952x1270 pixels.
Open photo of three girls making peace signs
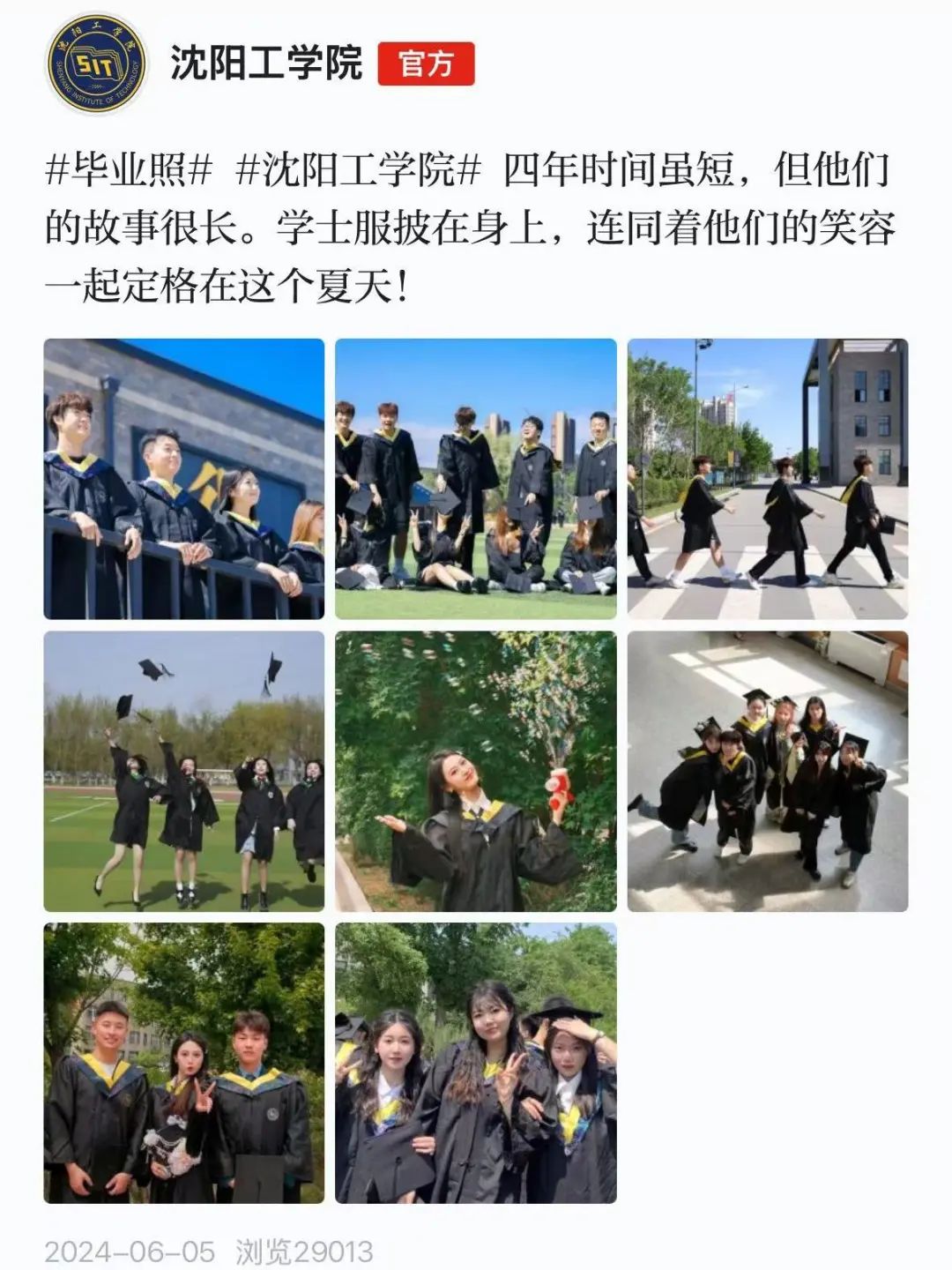(x=476, y=1063)
